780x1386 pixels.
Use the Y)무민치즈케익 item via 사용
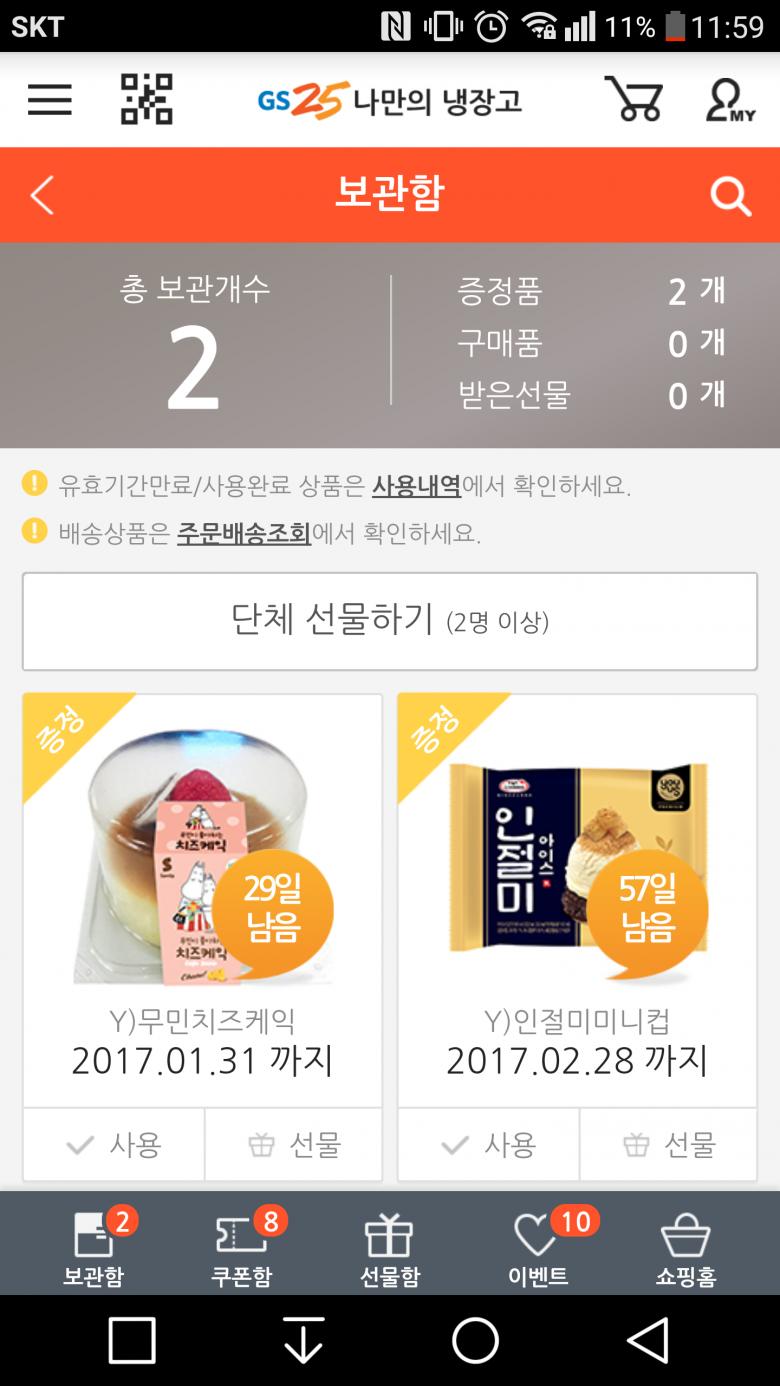[114, 1144]
